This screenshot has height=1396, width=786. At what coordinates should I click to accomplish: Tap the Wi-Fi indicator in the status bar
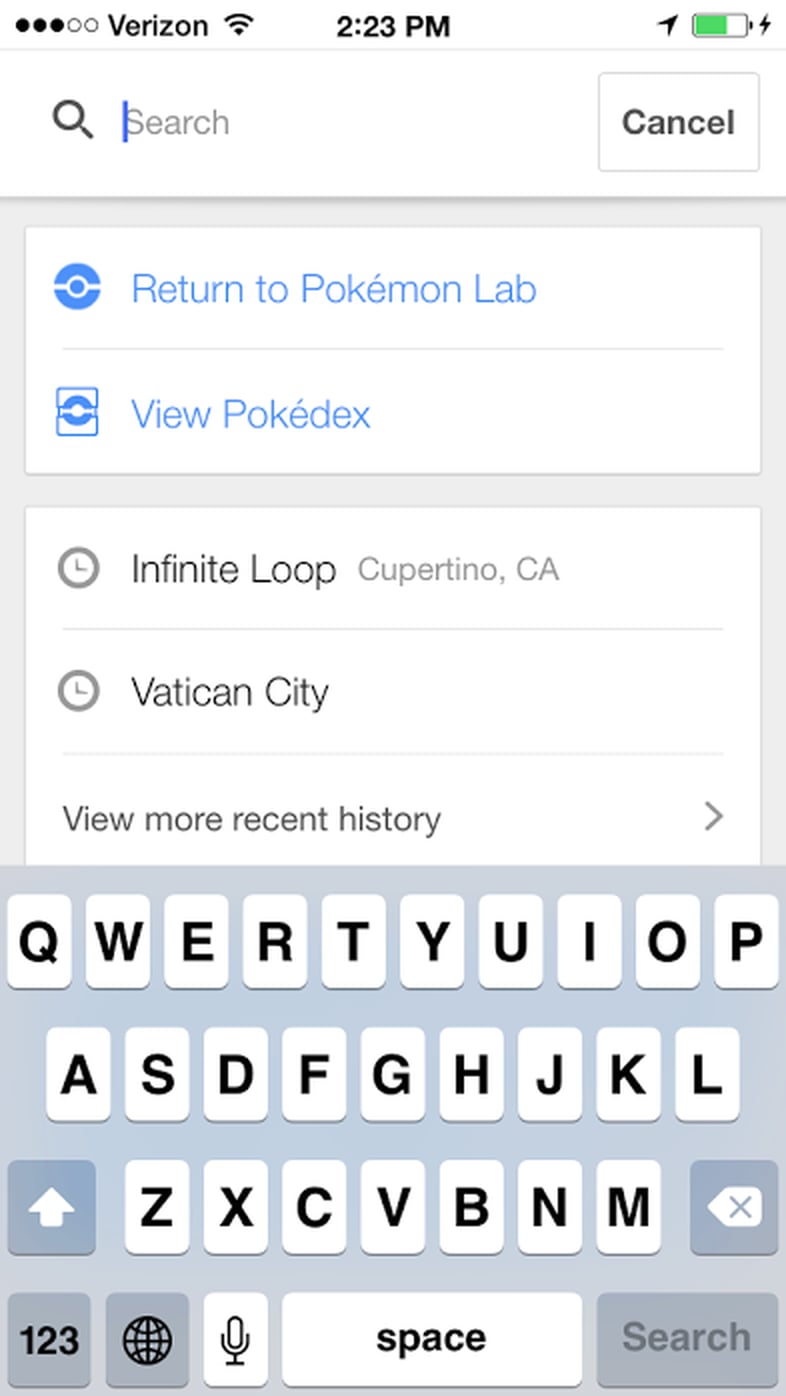point(239,25)
